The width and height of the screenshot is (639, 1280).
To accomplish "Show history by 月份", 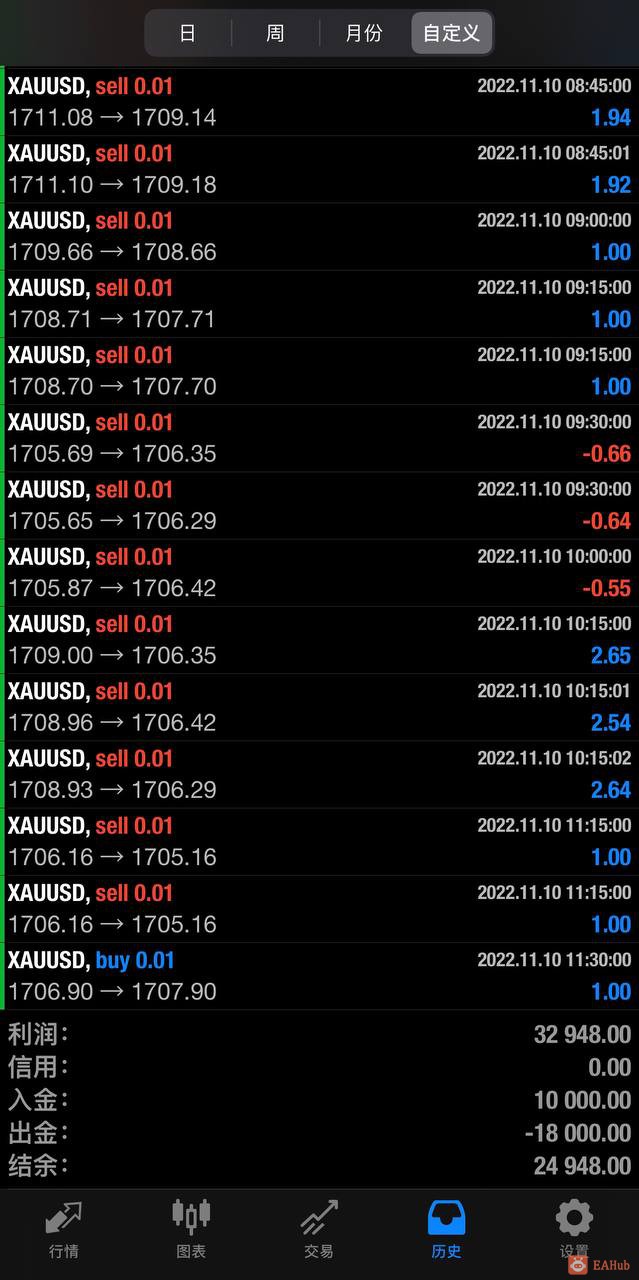I will tap(364, 33).
